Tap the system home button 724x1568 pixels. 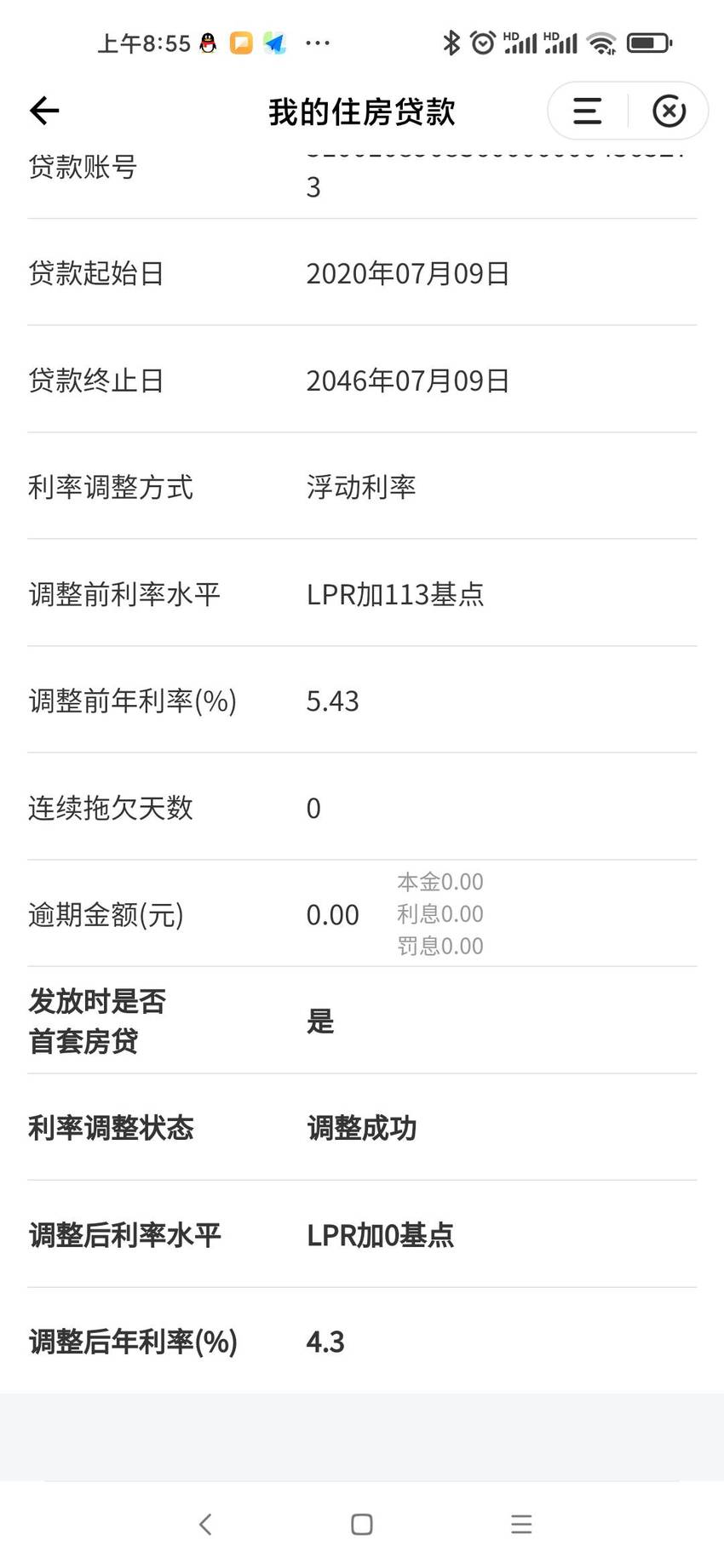click(362, 1524)
